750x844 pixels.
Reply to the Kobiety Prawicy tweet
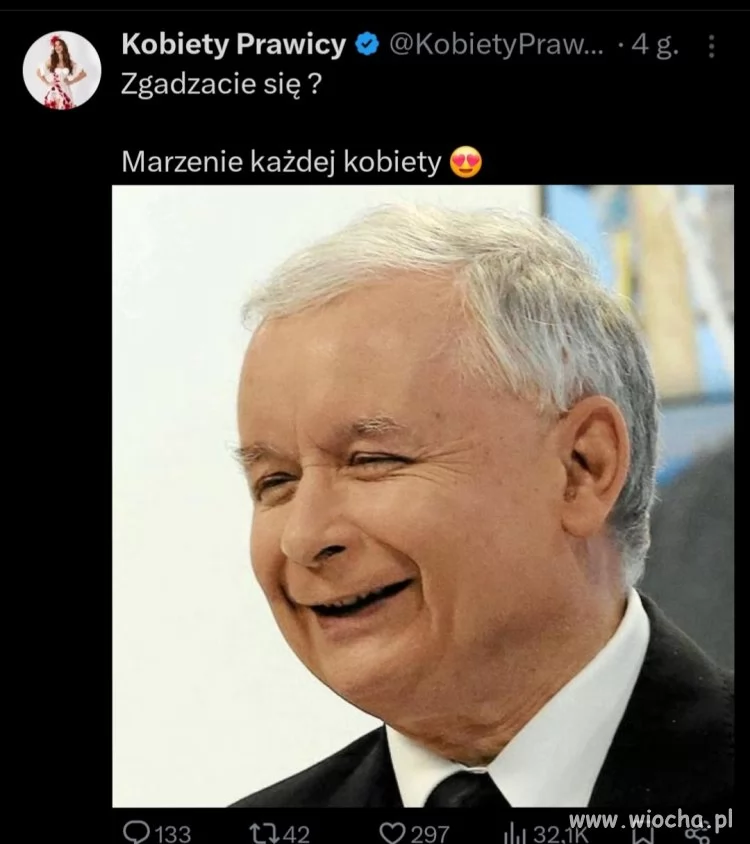[x=136, y=832]
